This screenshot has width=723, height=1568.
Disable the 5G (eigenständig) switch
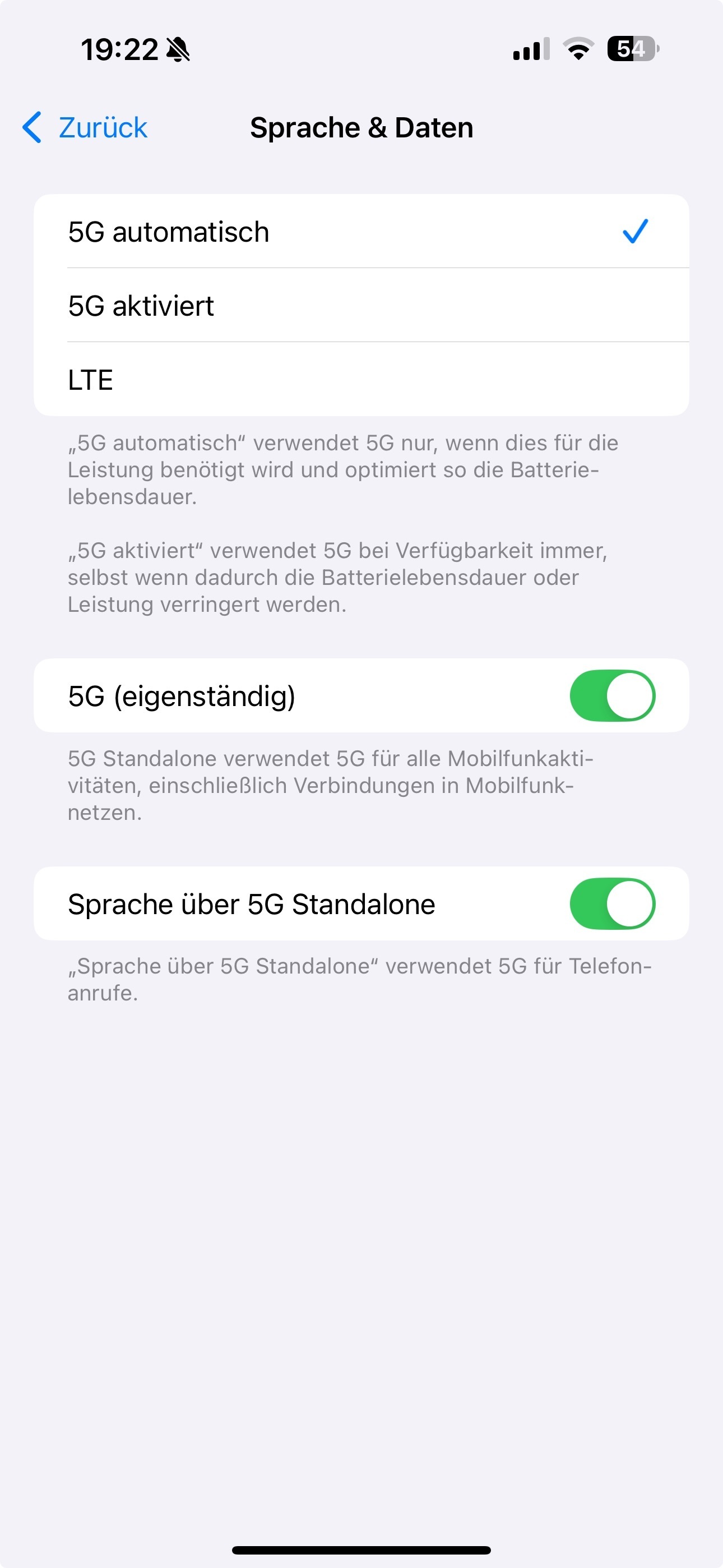coord(612,696)
